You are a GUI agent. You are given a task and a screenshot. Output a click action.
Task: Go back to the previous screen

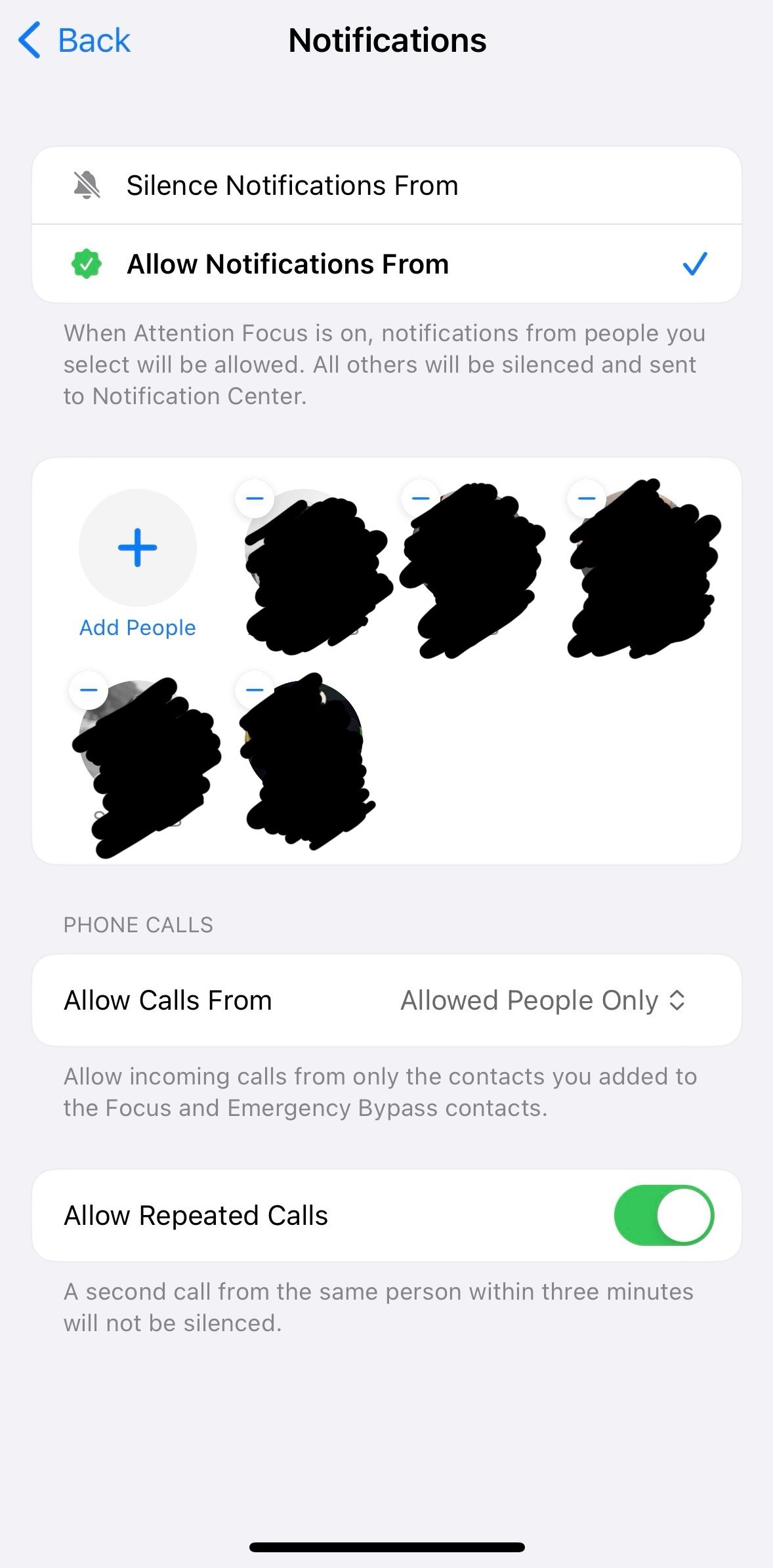pyautogui.click(x=75, y=41)
